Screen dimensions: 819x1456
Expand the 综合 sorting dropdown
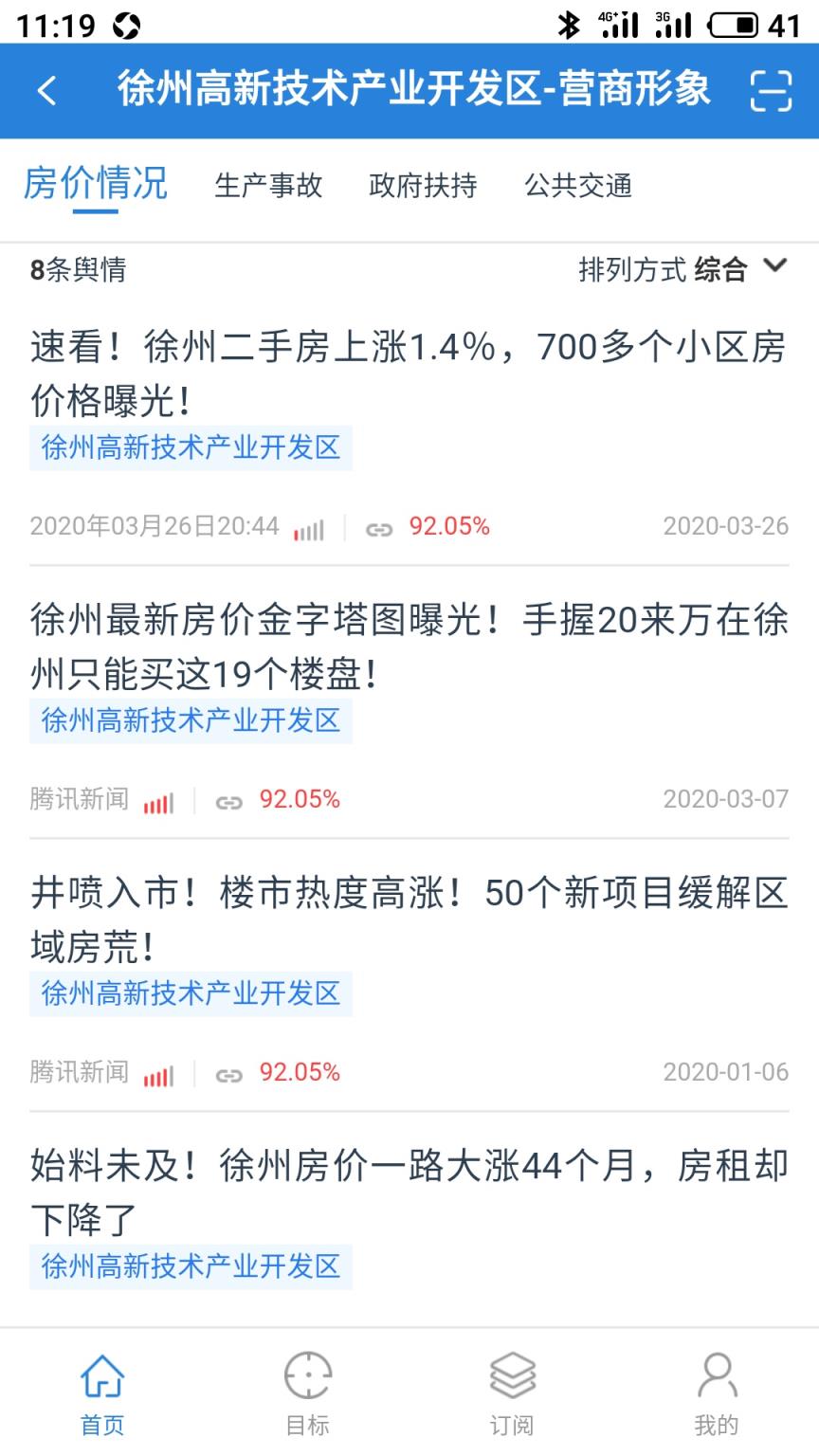(x=724, y=270)
